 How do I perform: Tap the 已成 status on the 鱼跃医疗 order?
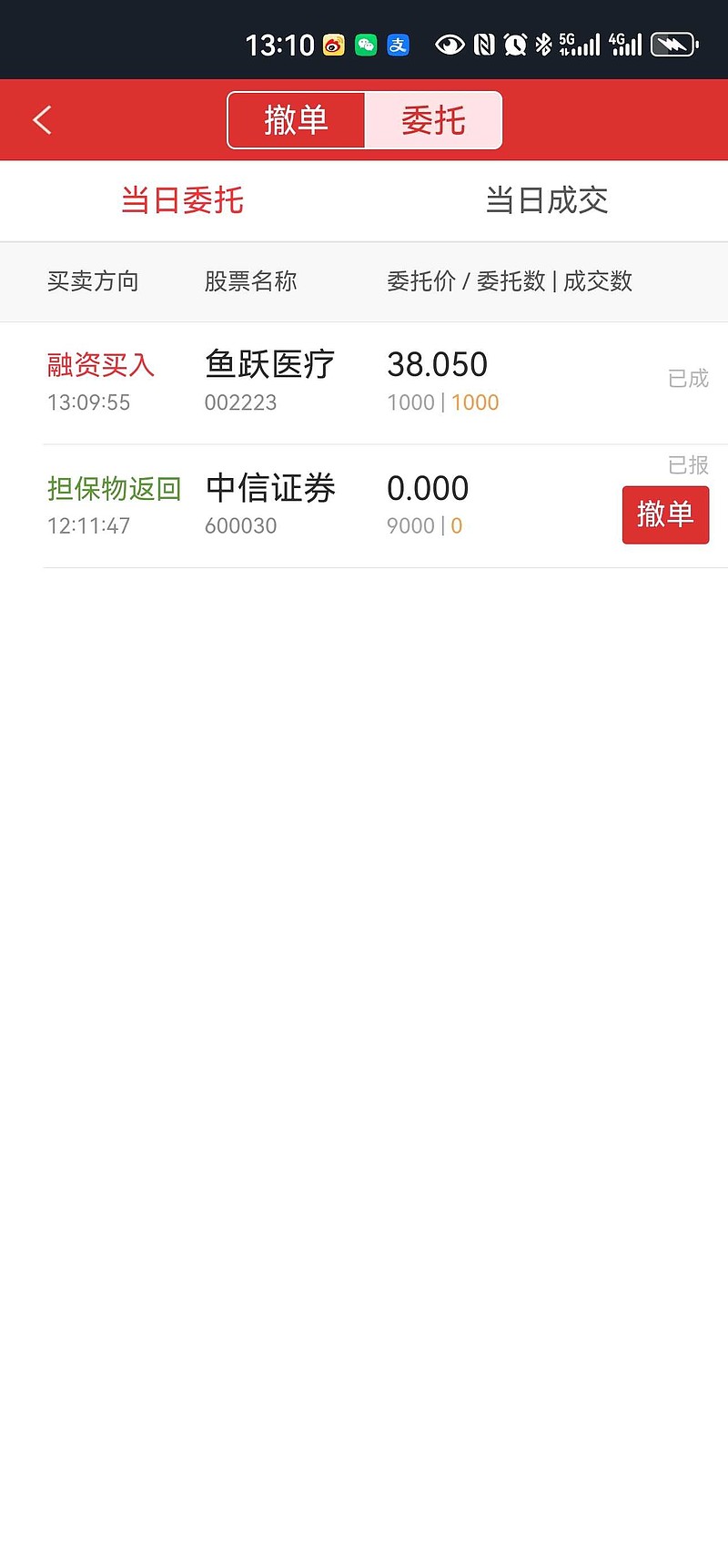tap(688, 380)
